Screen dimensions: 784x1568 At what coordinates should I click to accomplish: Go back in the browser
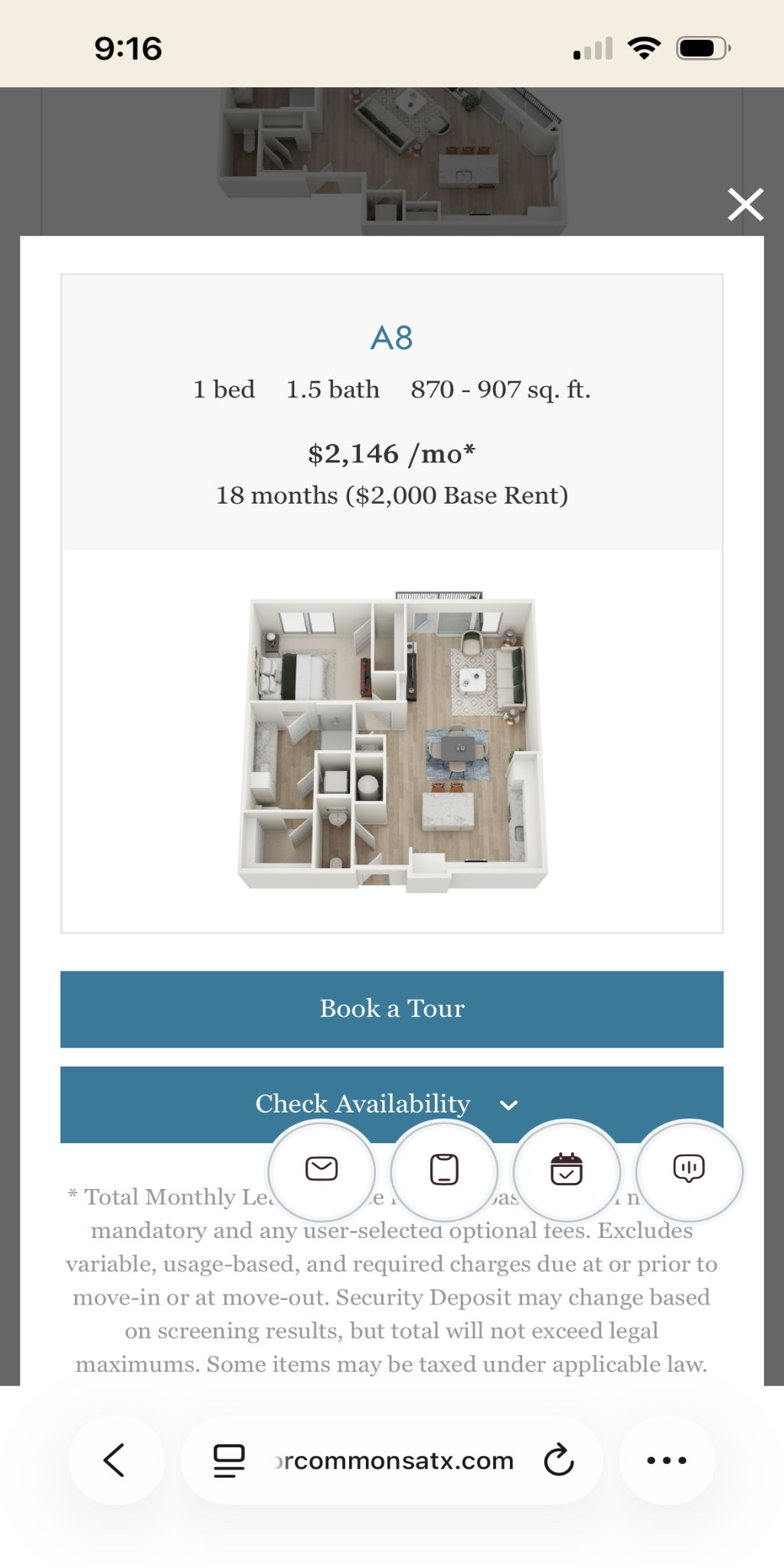pos(115,1460)
